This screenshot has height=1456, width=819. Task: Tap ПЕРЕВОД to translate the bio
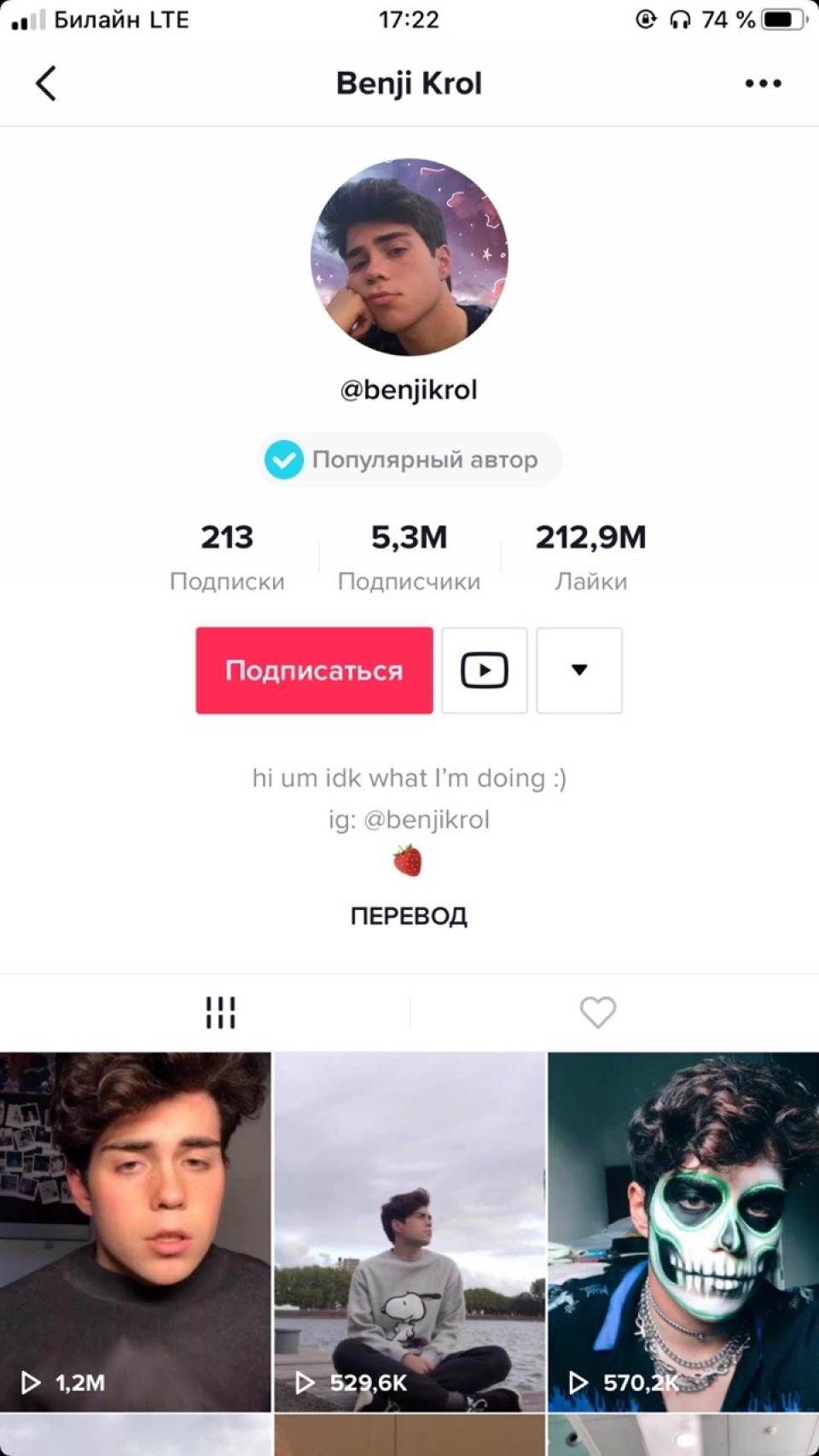[409, 916]
